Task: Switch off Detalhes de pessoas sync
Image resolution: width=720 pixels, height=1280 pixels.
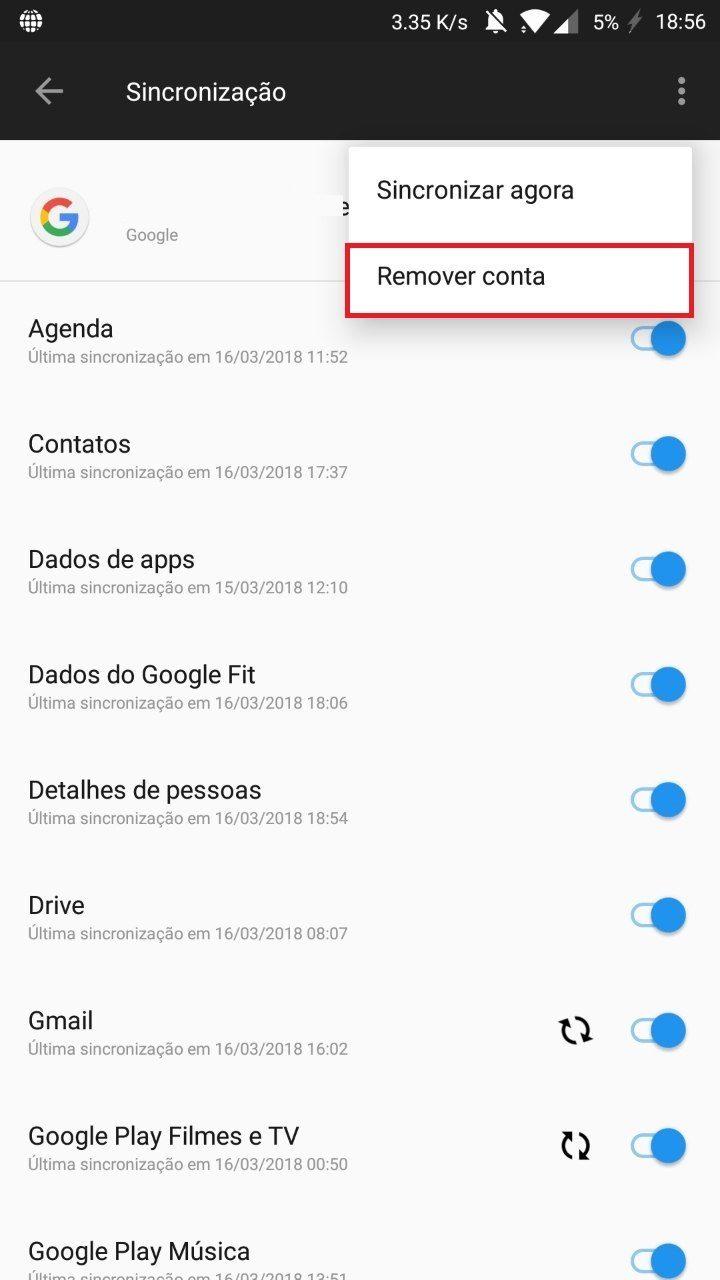Action: click(x=658, y=800)
